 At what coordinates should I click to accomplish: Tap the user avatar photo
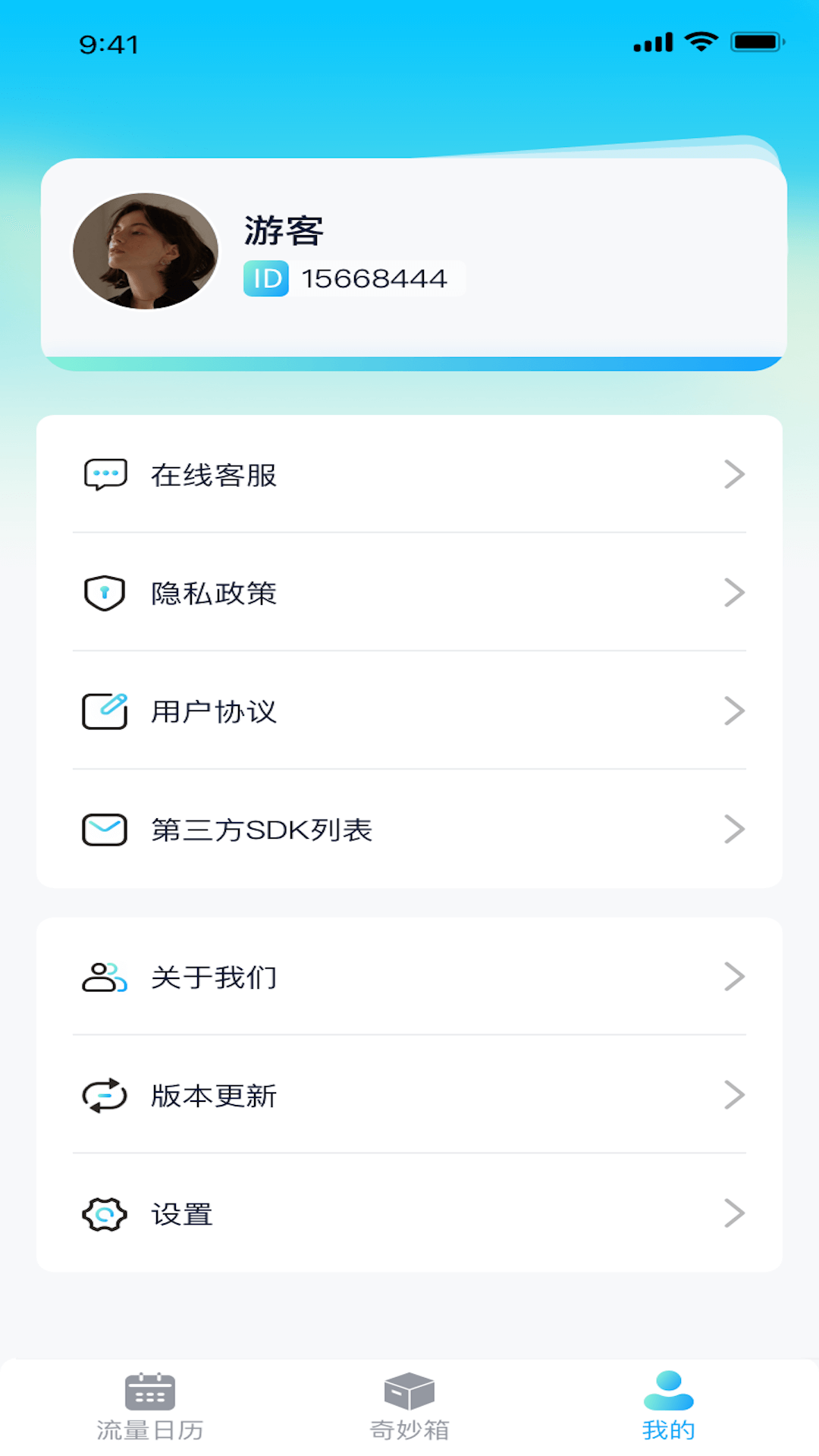coord(144,252)
